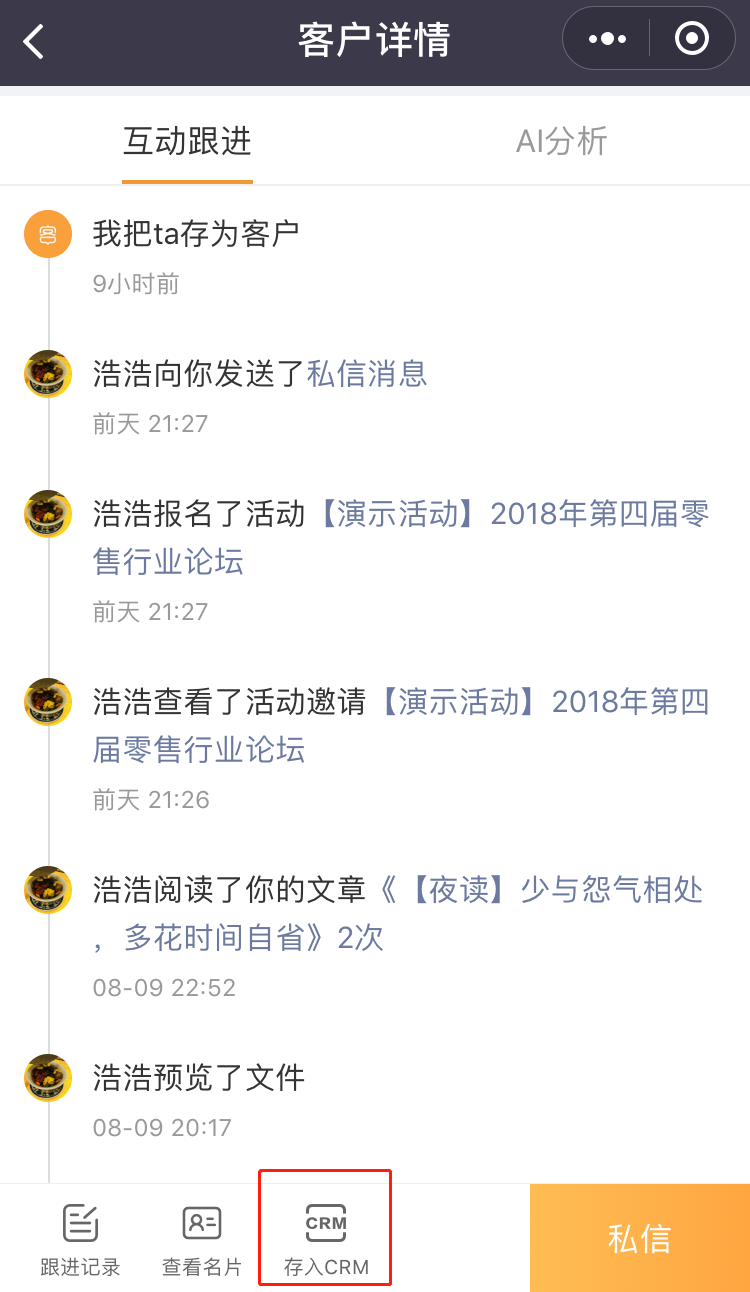Screen dimensions: 750x1292
Task: Tap the mini-program capsule close button
Action: pos(691,38)
